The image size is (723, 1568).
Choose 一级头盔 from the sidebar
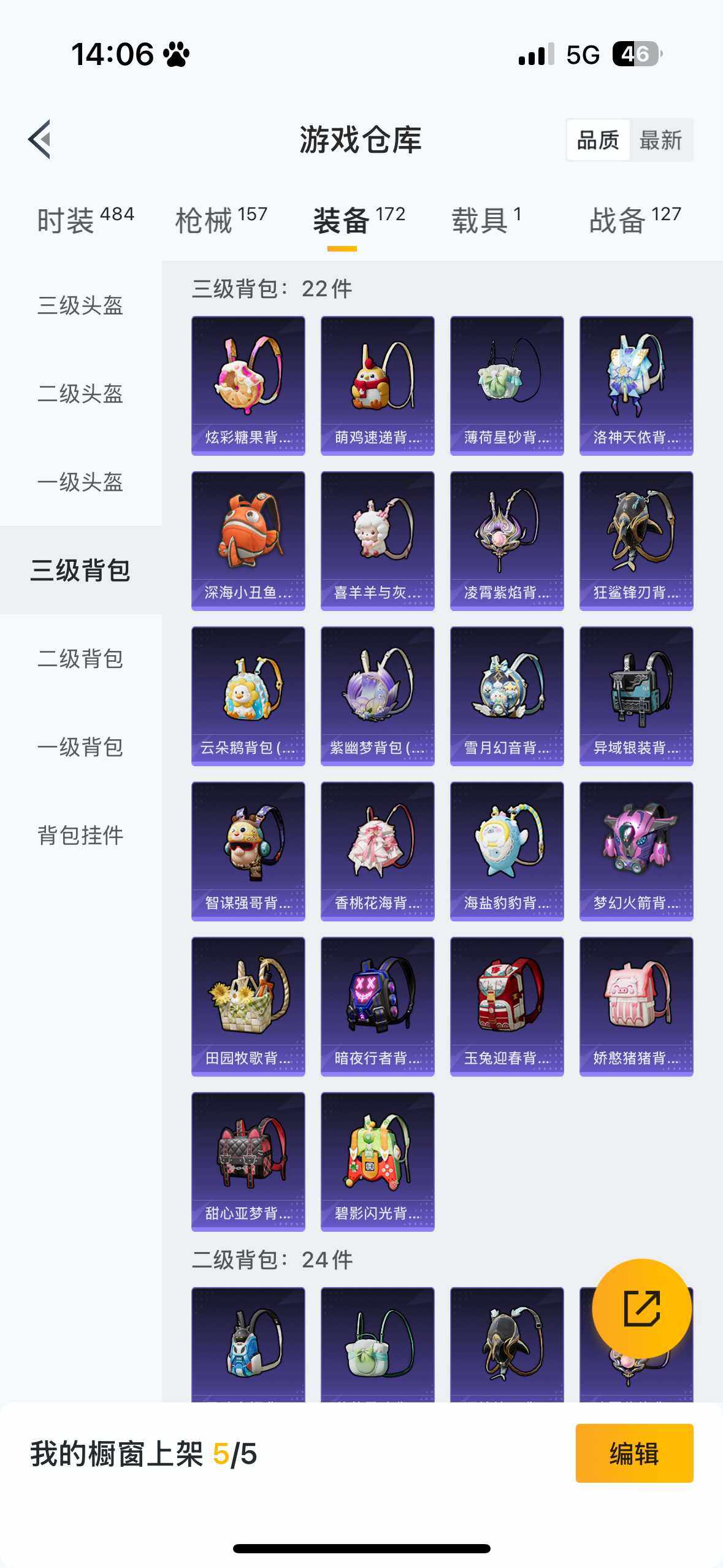(80, 482)
